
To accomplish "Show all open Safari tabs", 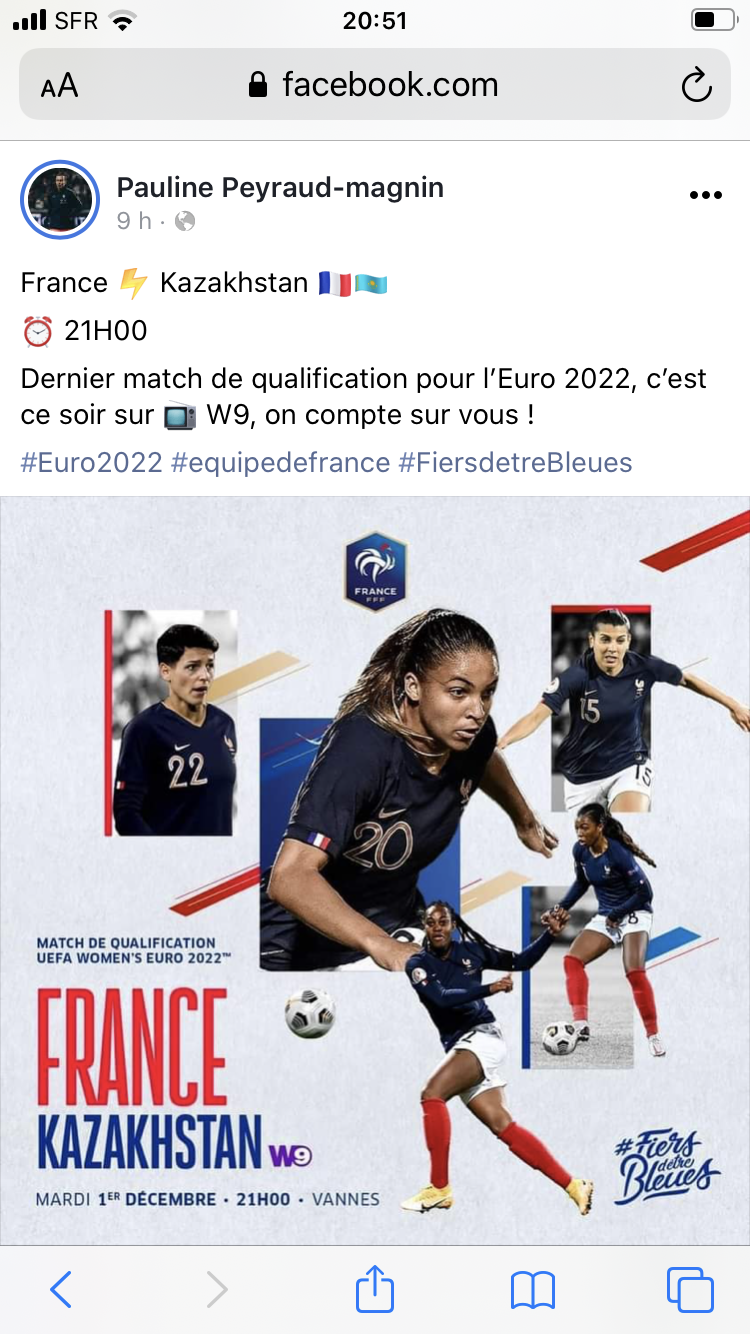I will [x=690, y=1289].
